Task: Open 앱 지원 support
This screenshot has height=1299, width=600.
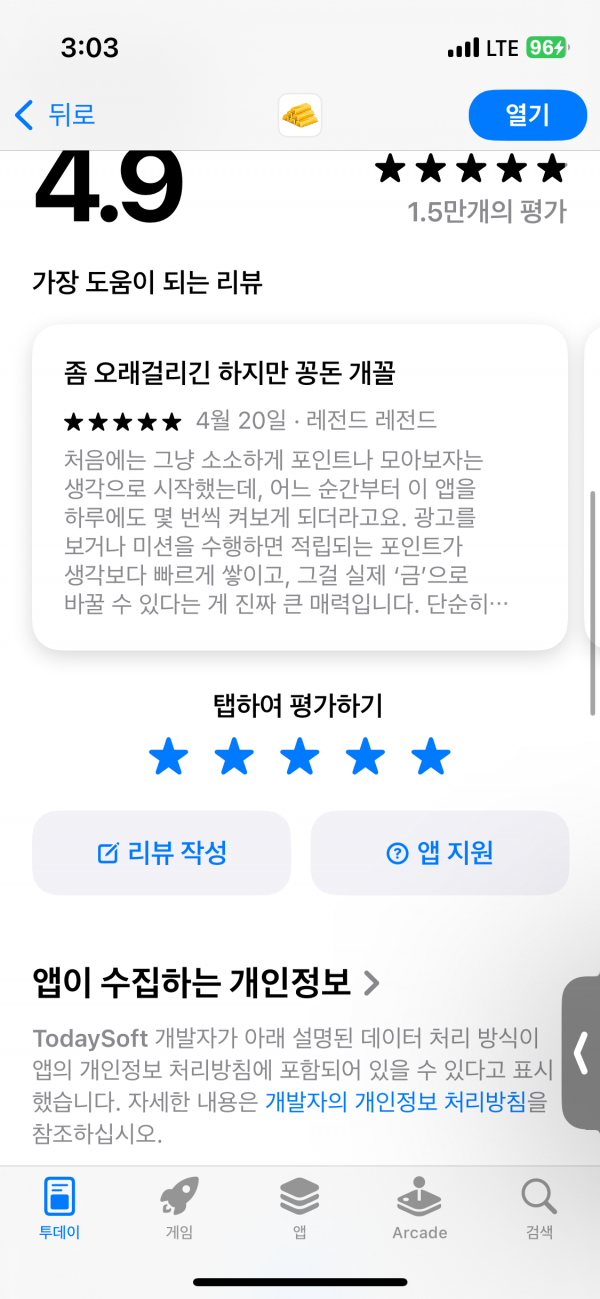Action: tap(439, 853)
